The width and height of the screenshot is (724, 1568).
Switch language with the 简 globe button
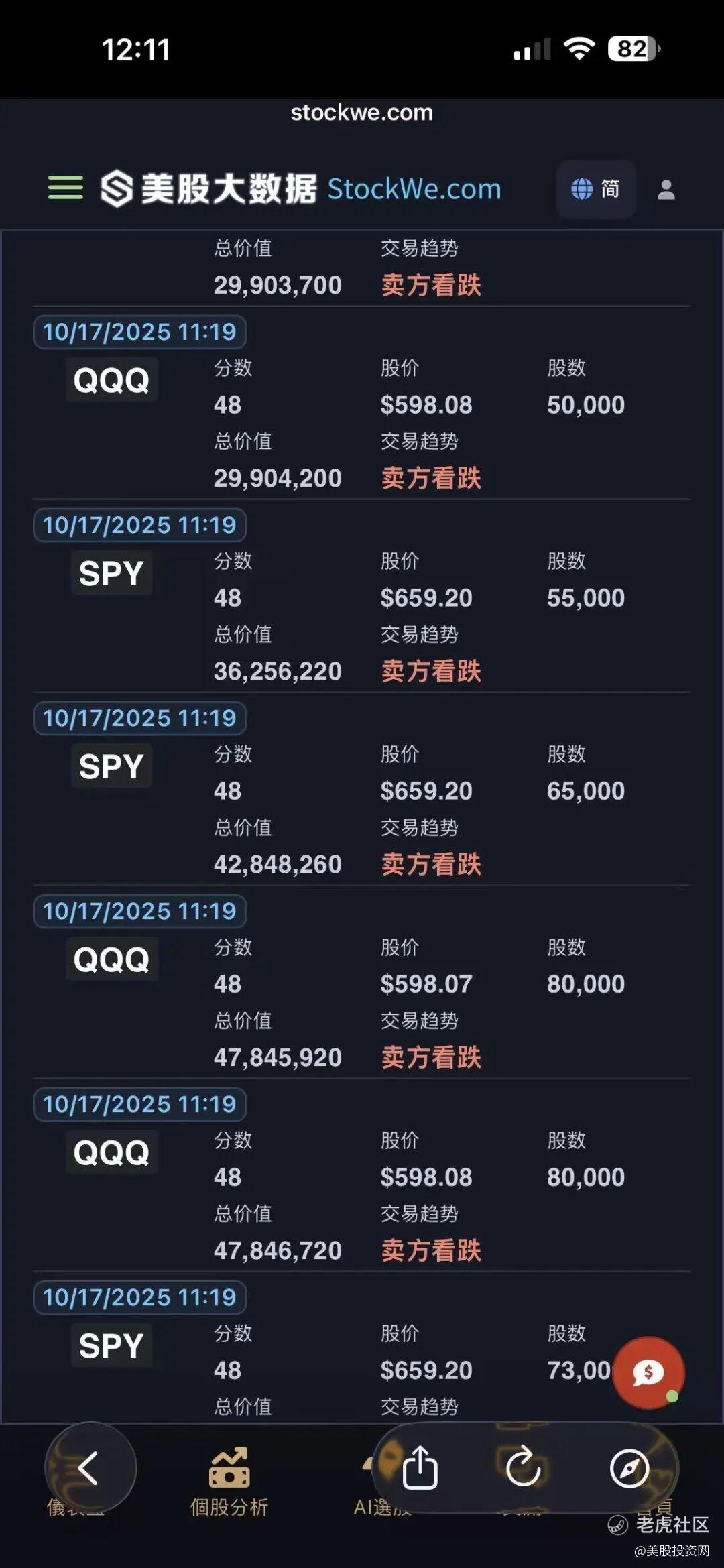595,189
